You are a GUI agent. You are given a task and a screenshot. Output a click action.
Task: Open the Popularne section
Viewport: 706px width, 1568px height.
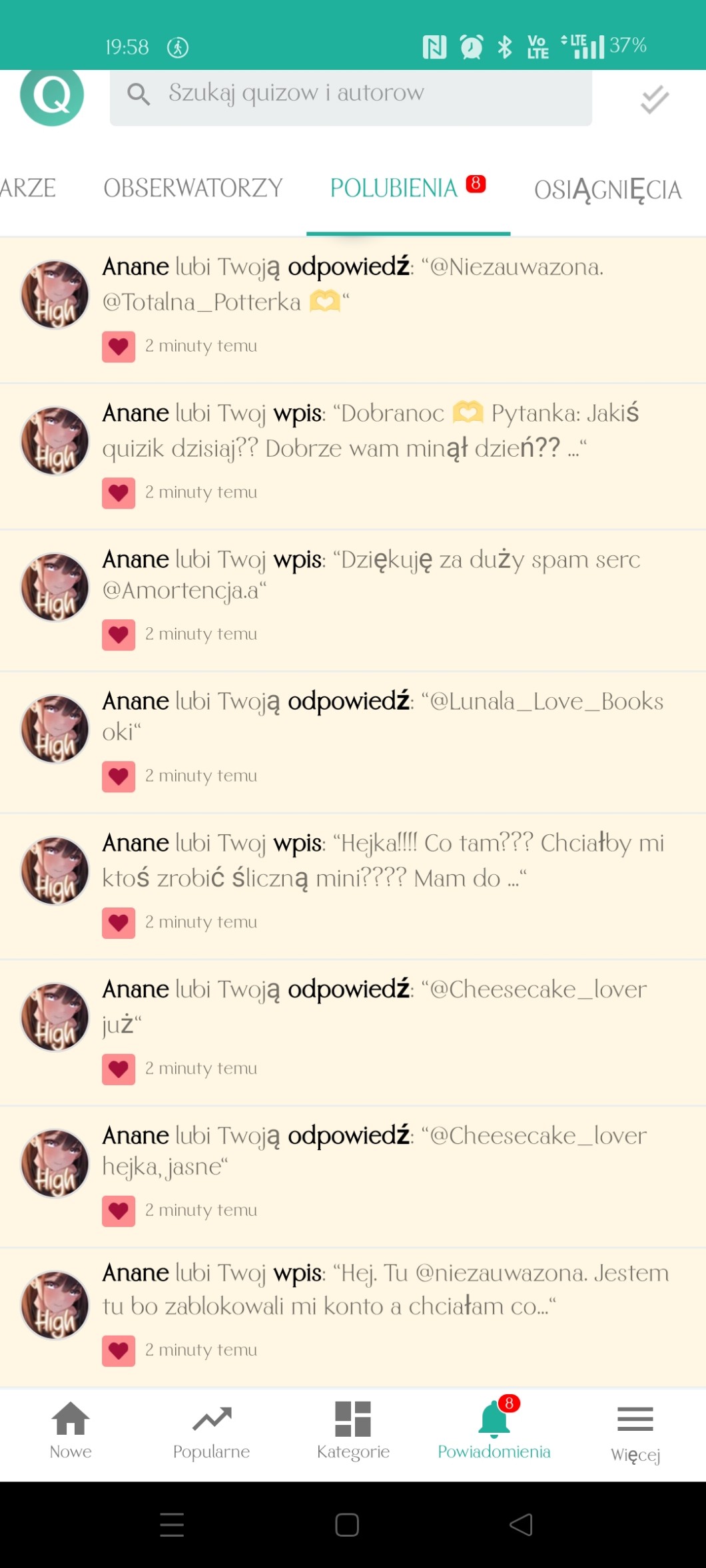click(x=212, y=1430)
